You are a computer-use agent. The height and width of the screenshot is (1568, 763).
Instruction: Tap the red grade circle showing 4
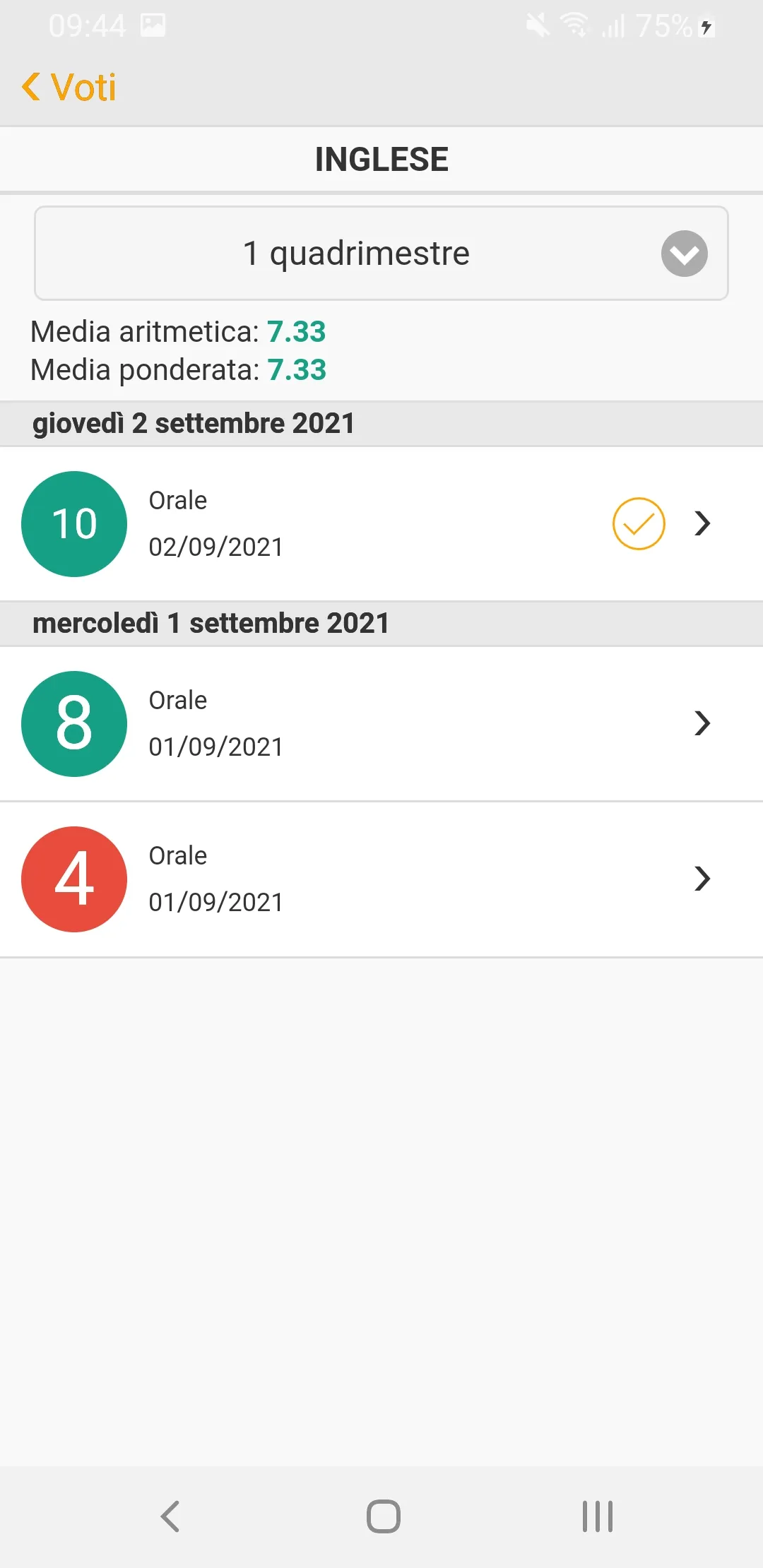pyautogui.click(x=73, y=879)
